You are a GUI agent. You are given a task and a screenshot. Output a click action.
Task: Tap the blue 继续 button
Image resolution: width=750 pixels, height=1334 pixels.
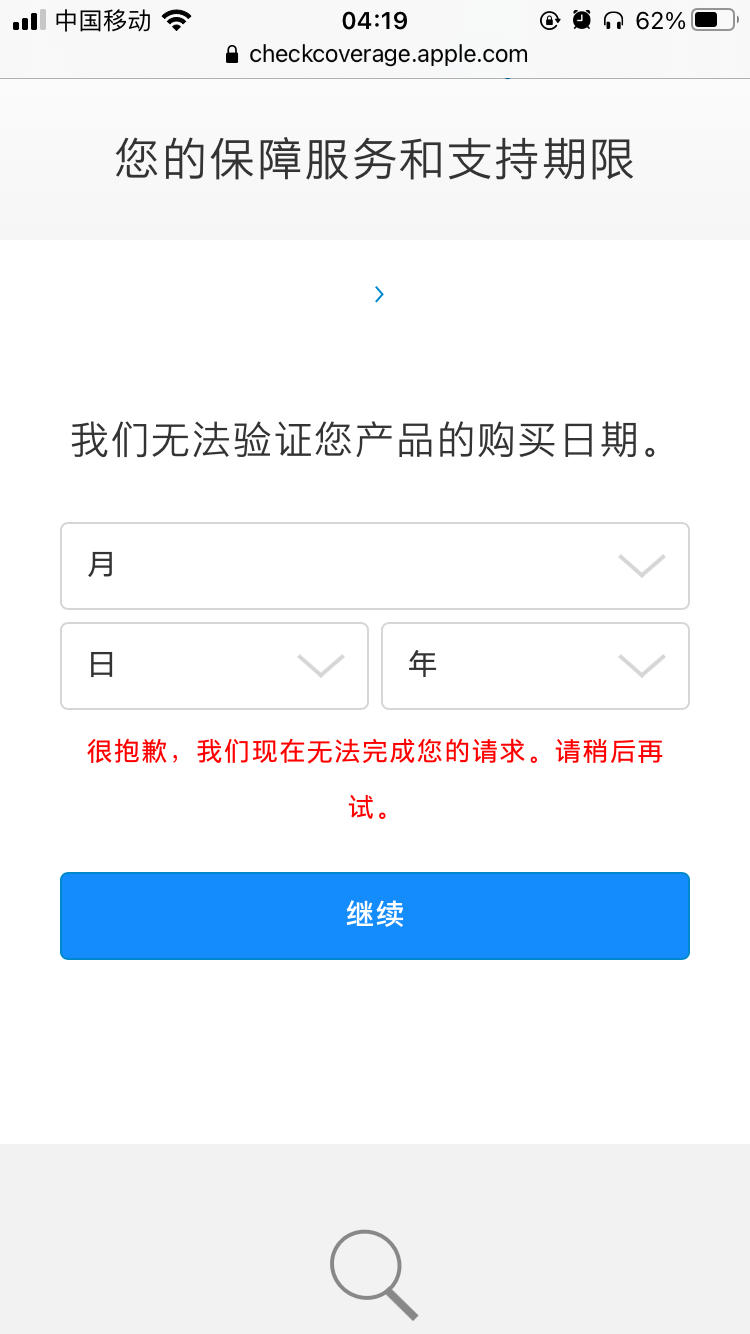374,915
